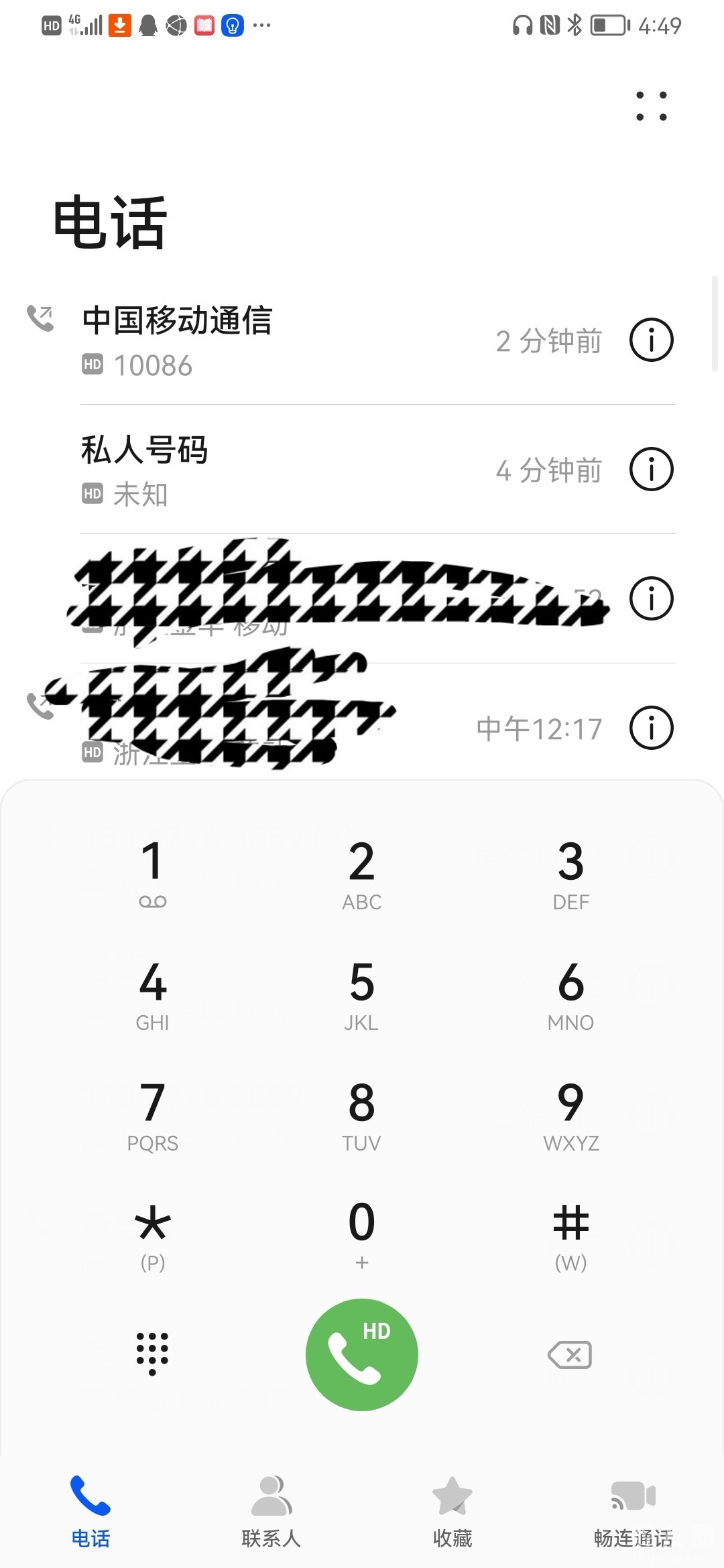Select the 电话 tab
This screenshot has height=1568, width=724.
(90, 1512)
